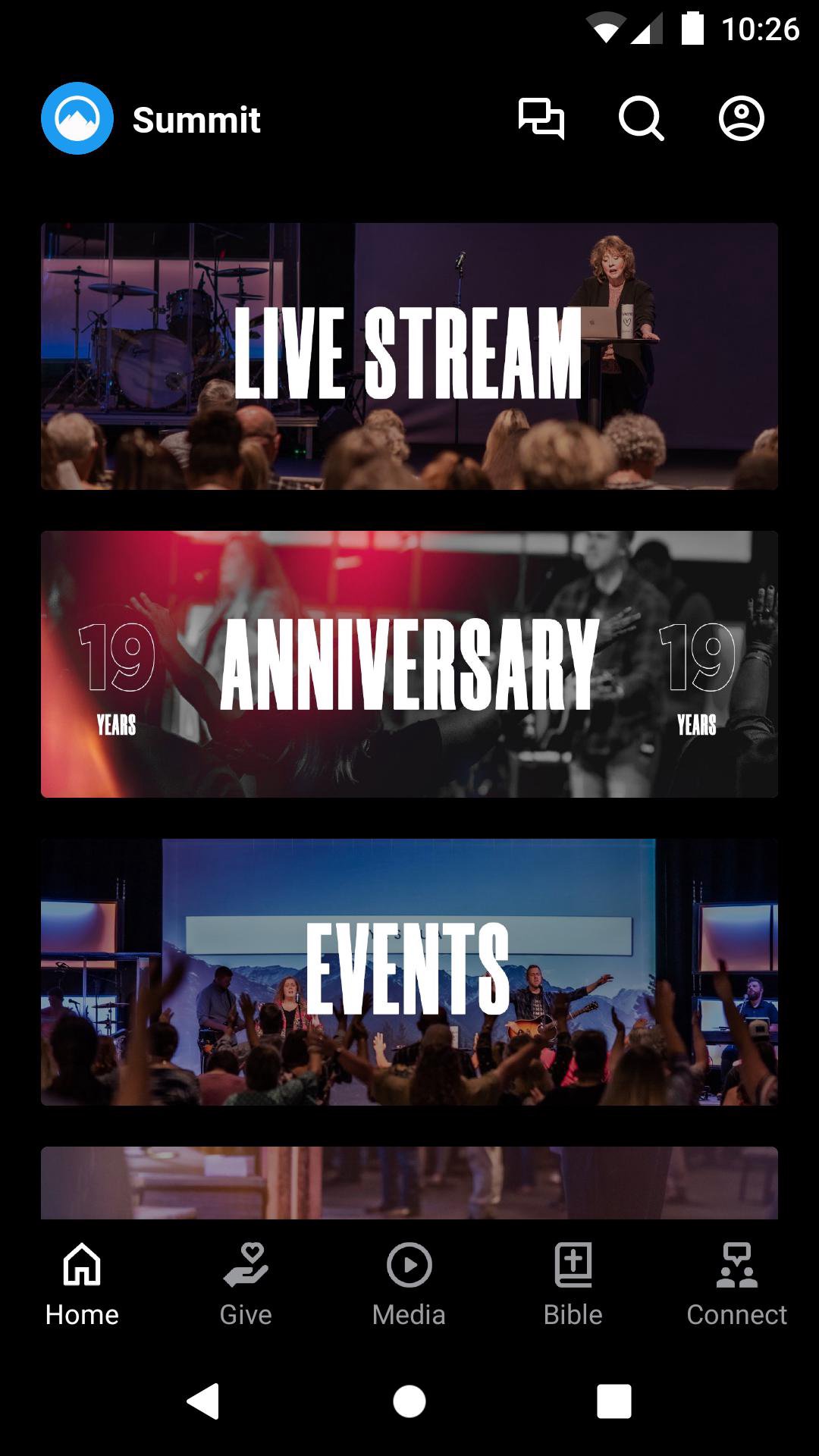Switch to the Bible tab
Image resolution: width=819 pixels, height=1456 pixels.
coord(573,1280)
